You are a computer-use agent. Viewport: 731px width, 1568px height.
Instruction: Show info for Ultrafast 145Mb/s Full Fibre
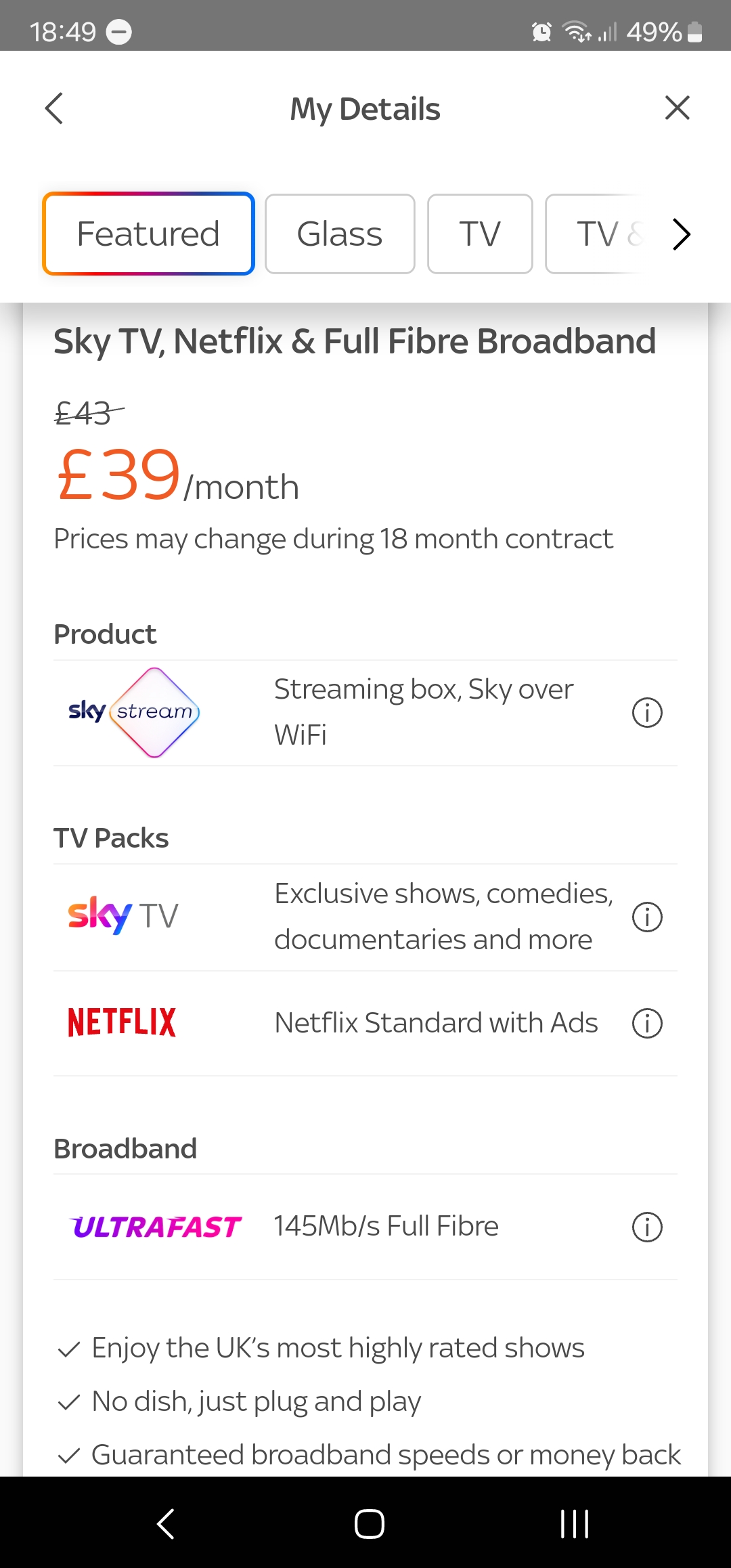coord(647,1227)
